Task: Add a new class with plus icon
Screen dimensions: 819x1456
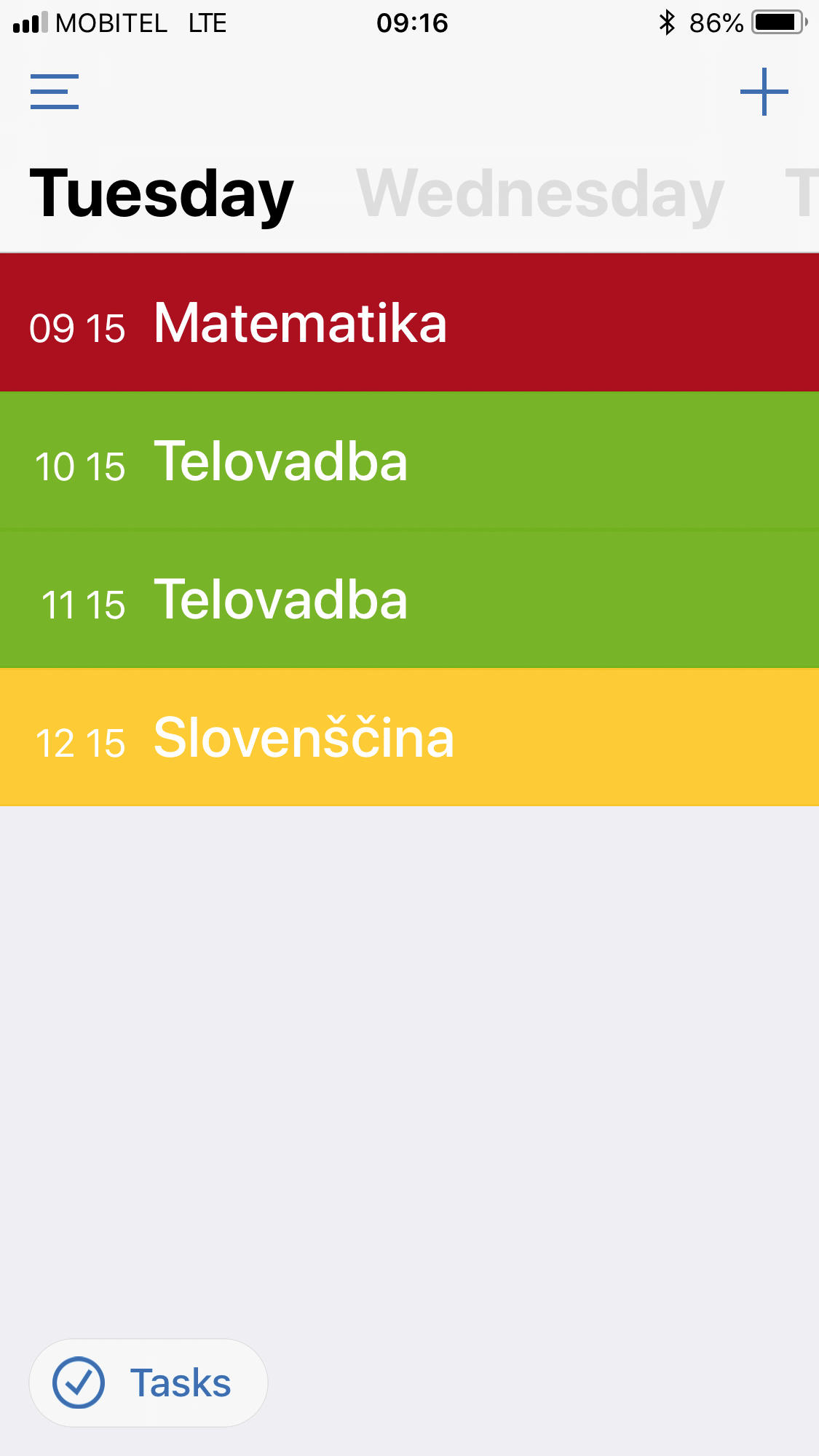Action: pyautogui.click(x=764, y=92)
